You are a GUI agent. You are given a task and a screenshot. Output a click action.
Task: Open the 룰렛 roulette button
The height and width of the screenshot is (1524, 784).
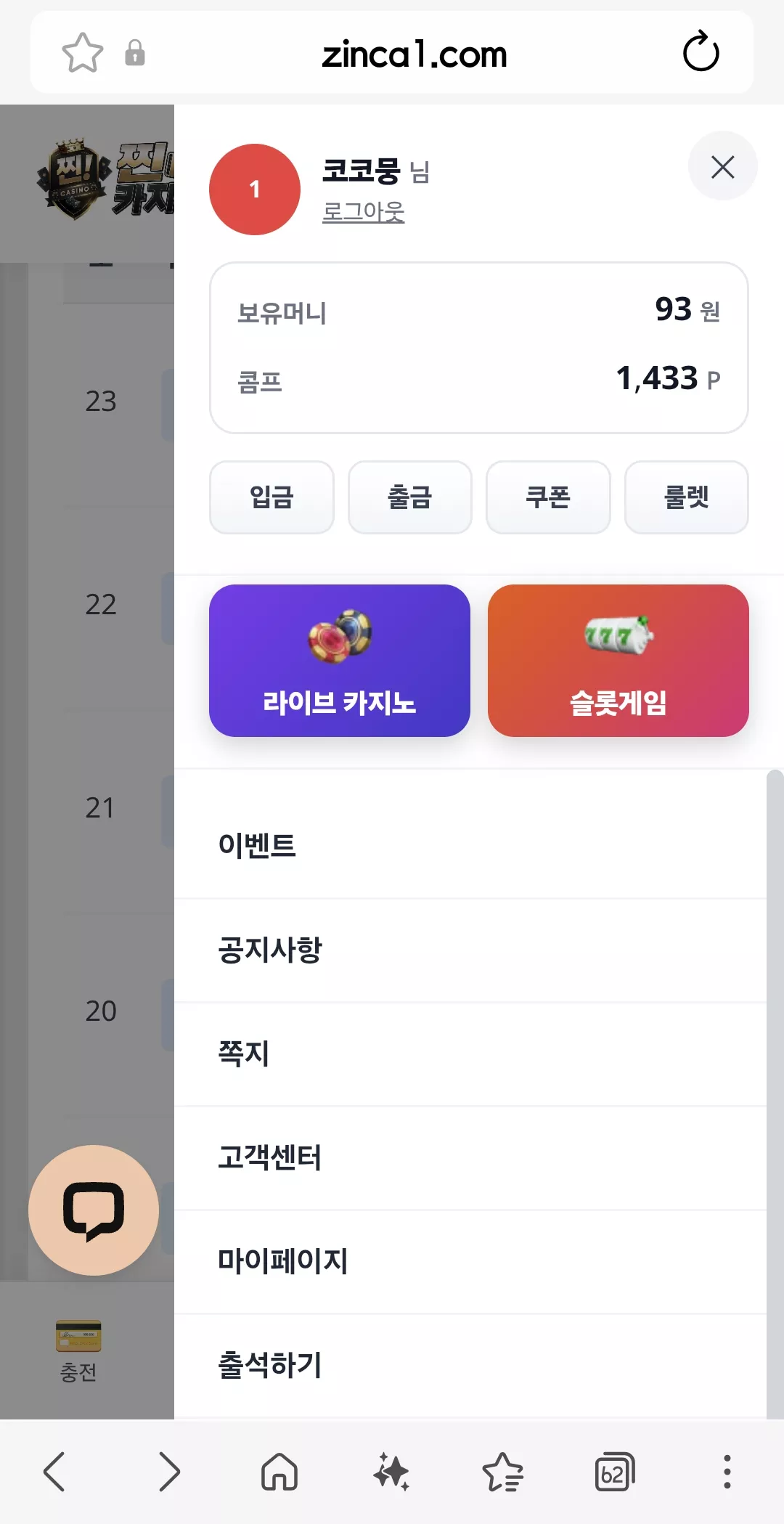(687, 497)
